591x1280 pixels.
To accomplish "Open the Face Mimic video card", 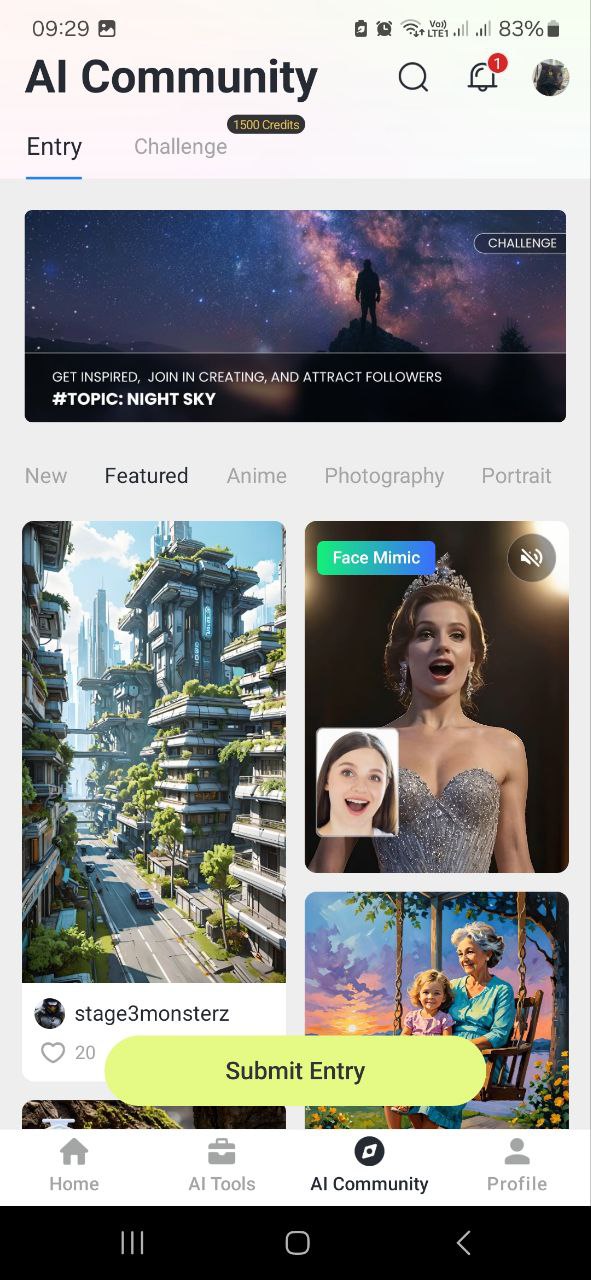I will coord(437,697).
